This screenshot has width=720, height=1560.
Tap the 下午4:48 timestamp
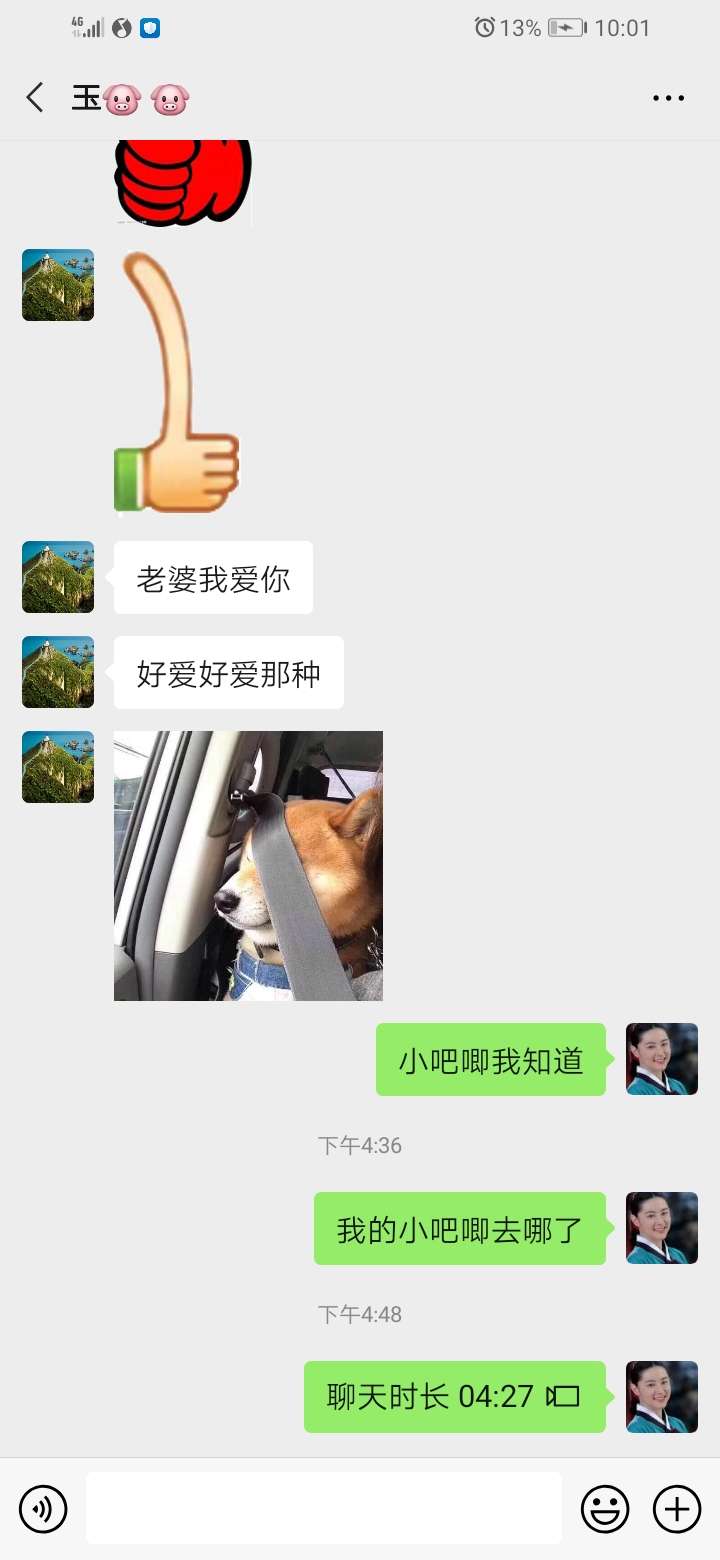click(x=361, y=1314)
